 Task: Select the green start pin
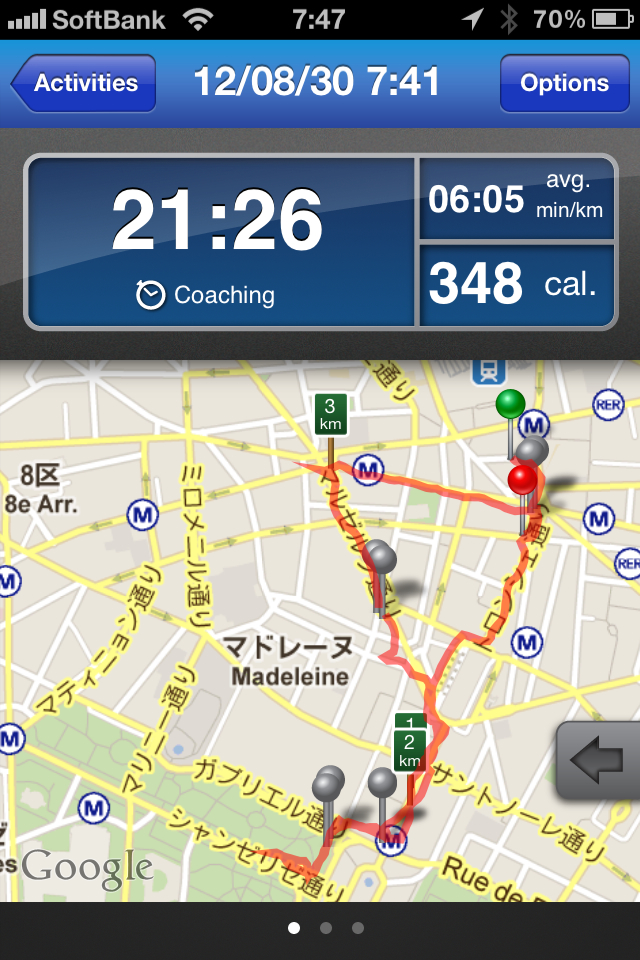[510, 405]
